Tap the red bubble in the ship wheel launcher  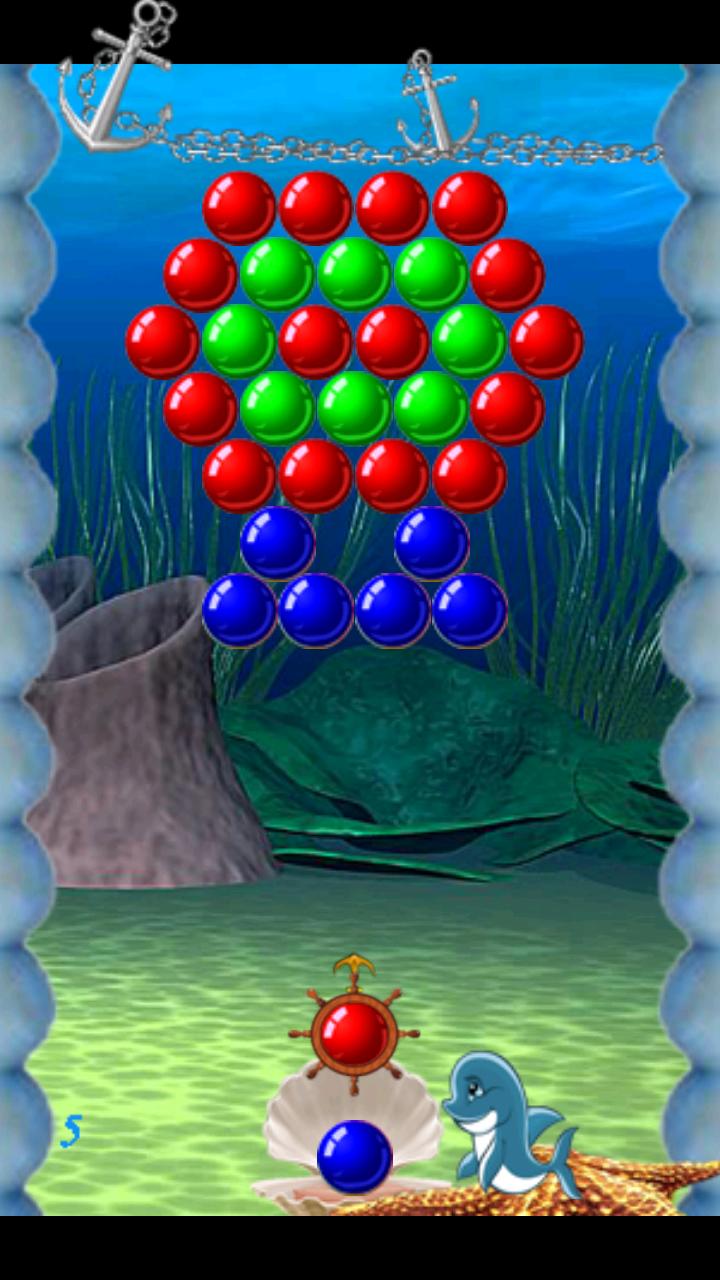point(354,1034)
